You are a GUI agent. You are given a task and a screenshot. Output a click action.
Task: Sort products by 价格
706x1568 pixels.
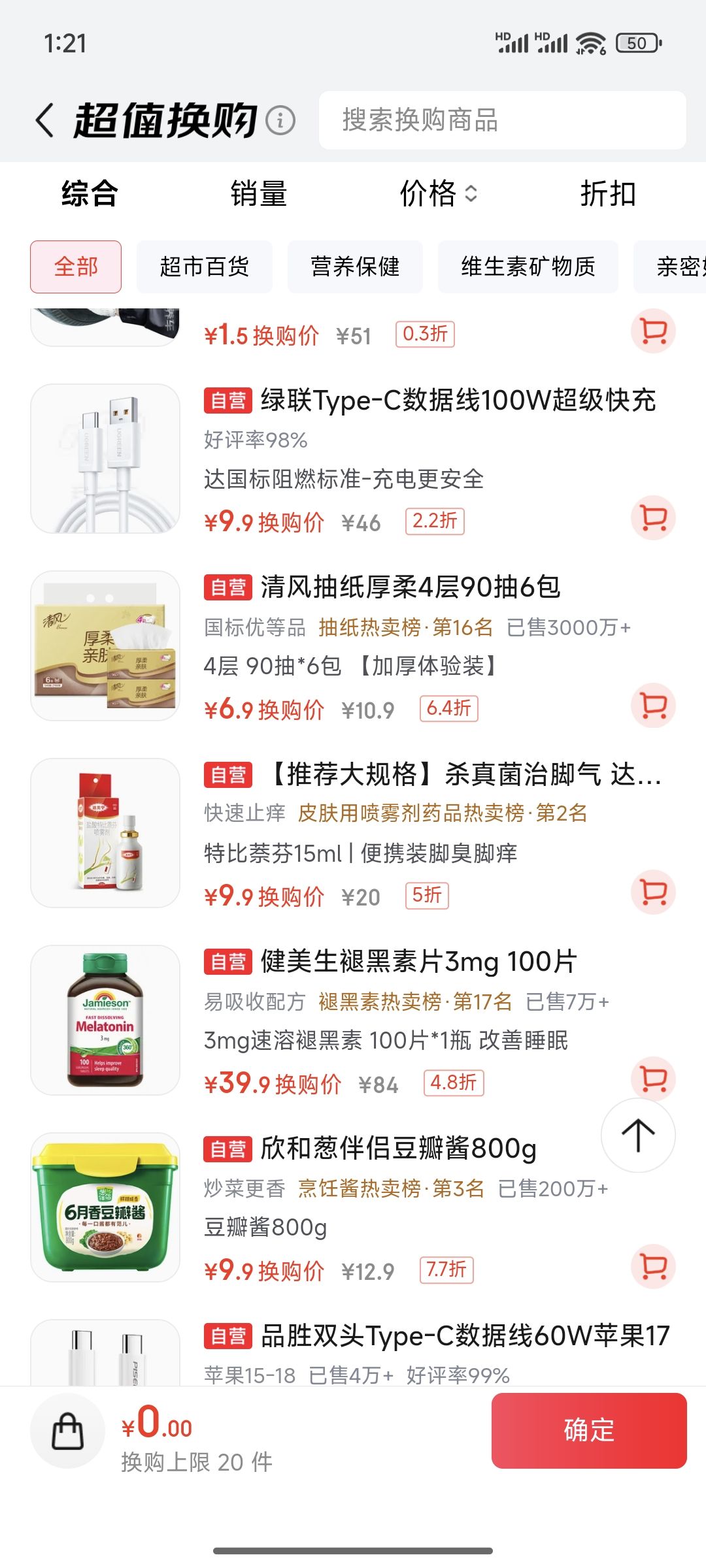(438, 194)
